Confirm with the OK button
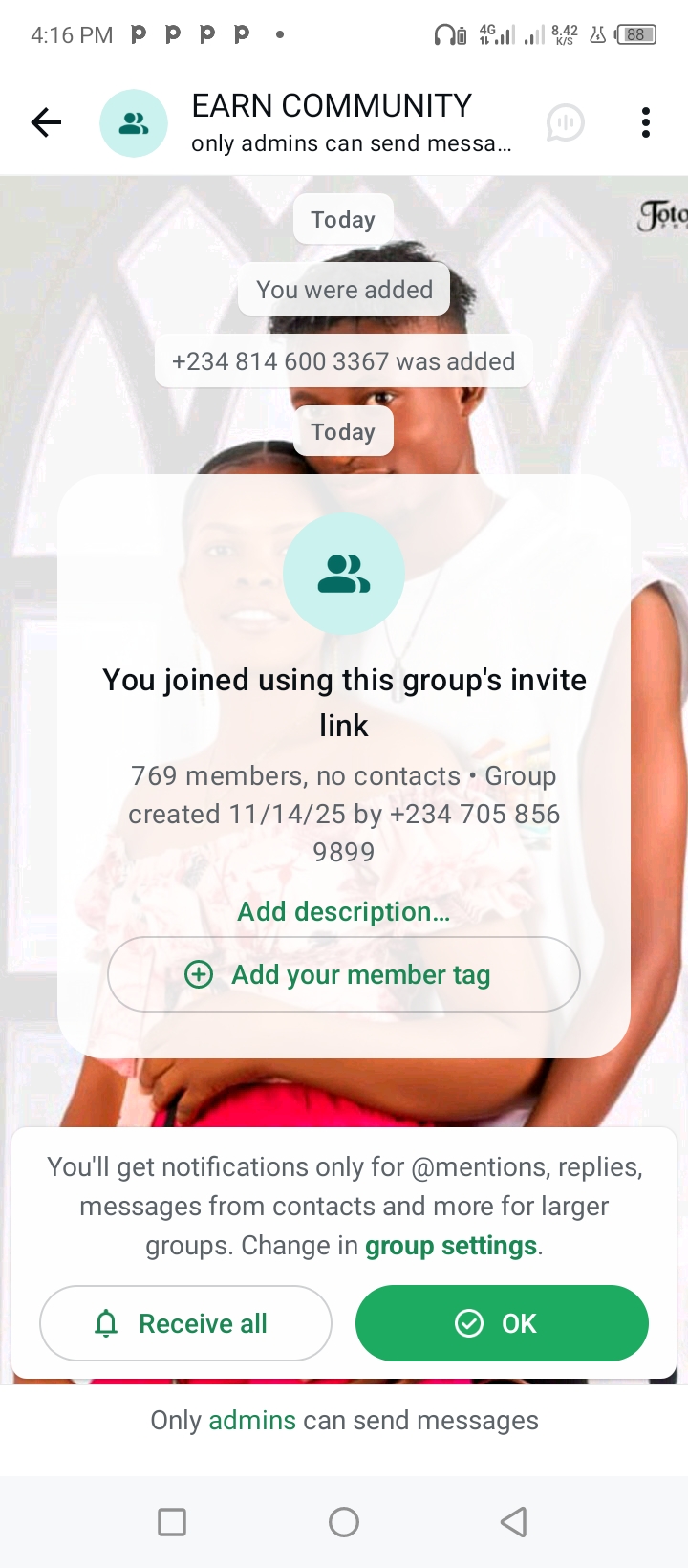The width and height of the screenshot is (688, 1568). [x=502, y=1323]
